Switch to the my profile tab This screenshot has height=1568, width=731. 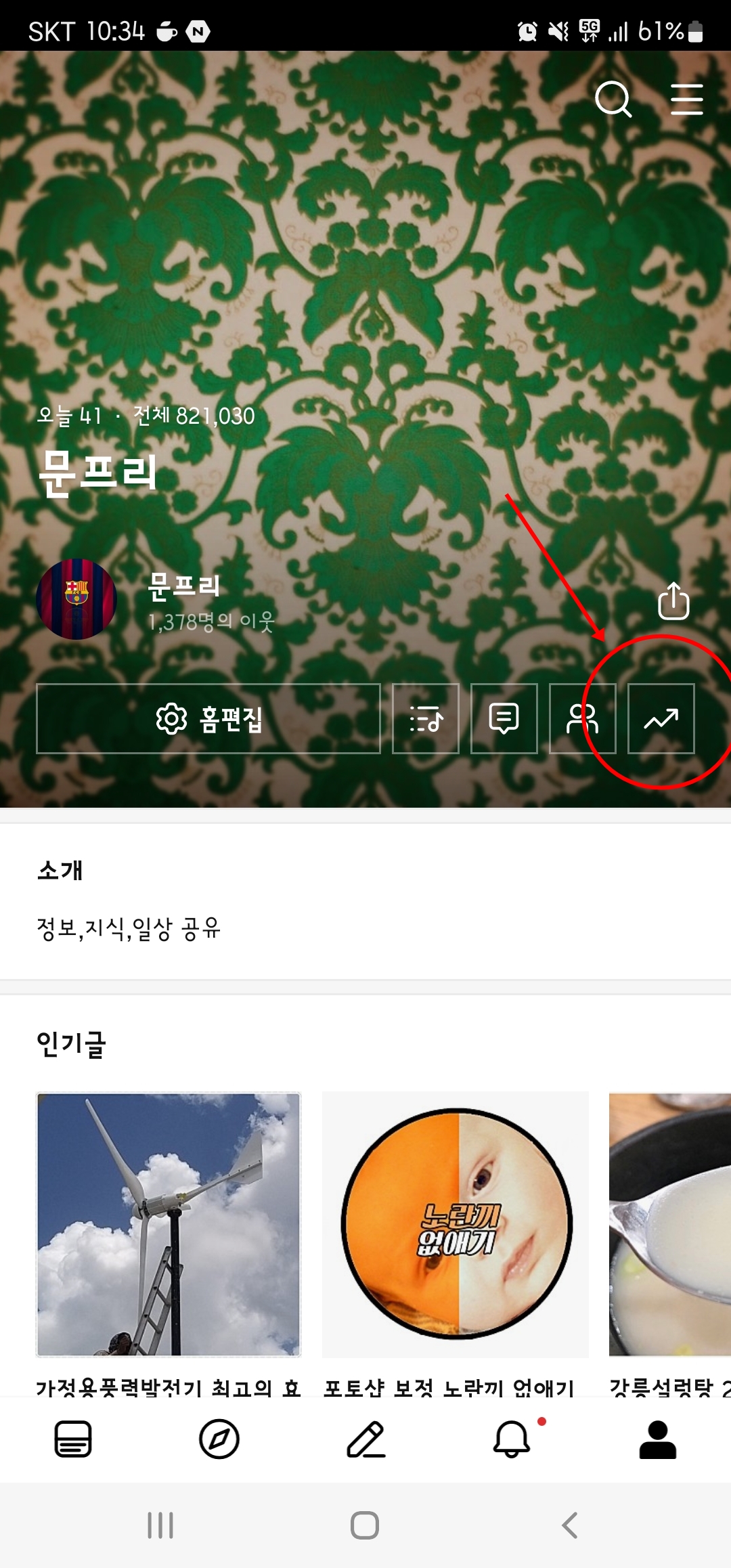click(x=658, y=1439)
